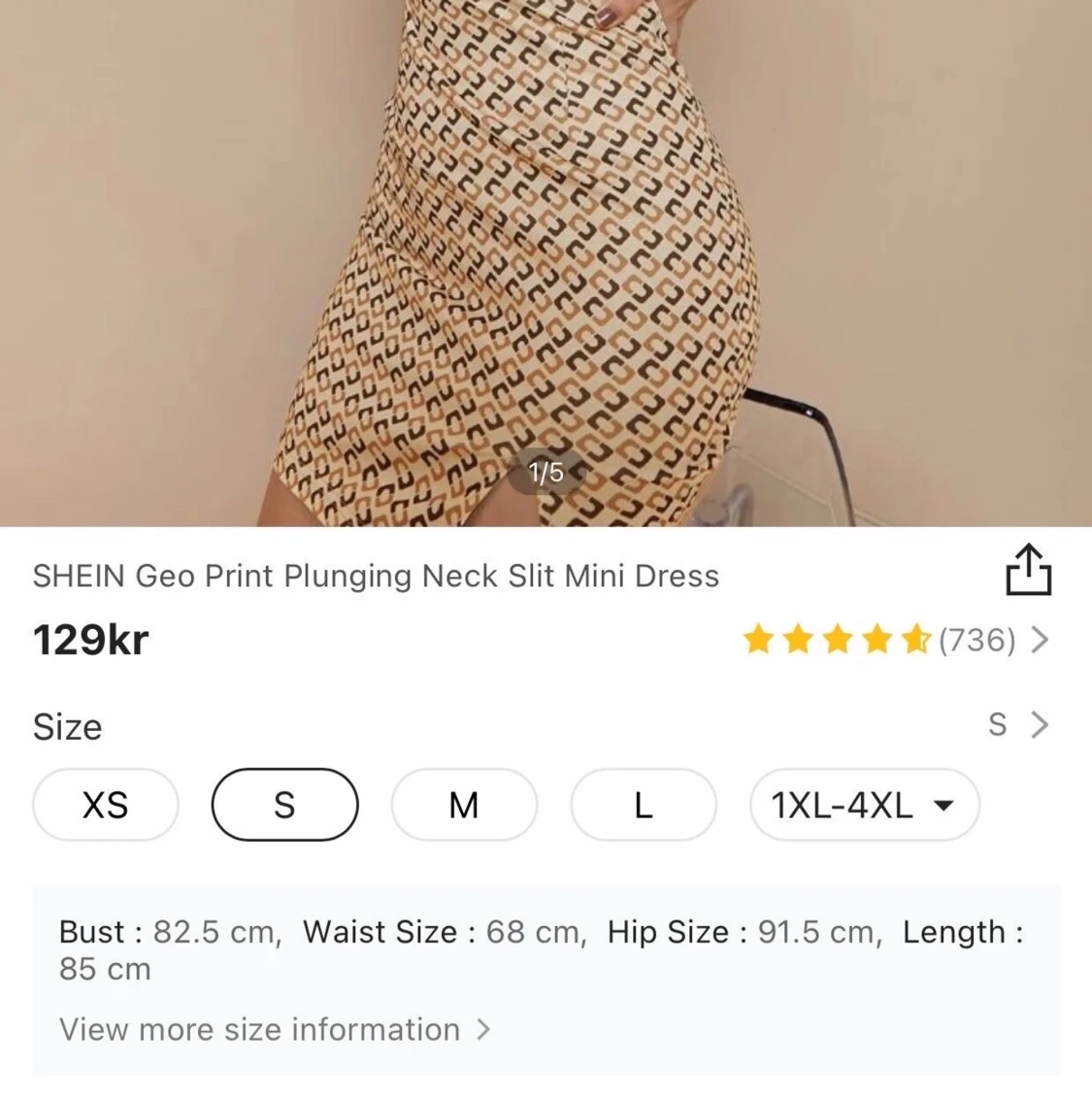
Task: Tap the chevron beside the Size label
Action: 1040,725
